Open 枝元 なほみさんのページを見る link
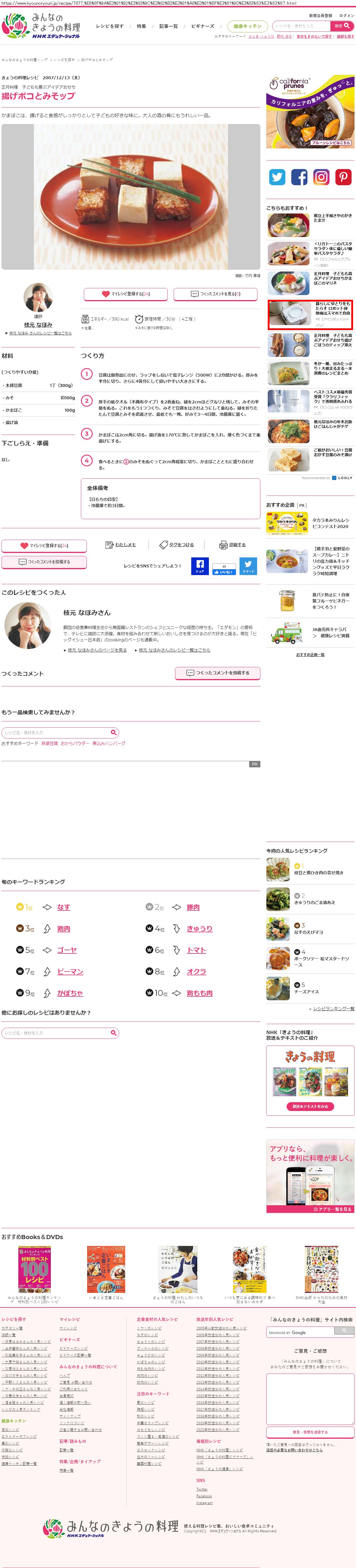This screenshot has width=356, height=1568. point(97,650)
